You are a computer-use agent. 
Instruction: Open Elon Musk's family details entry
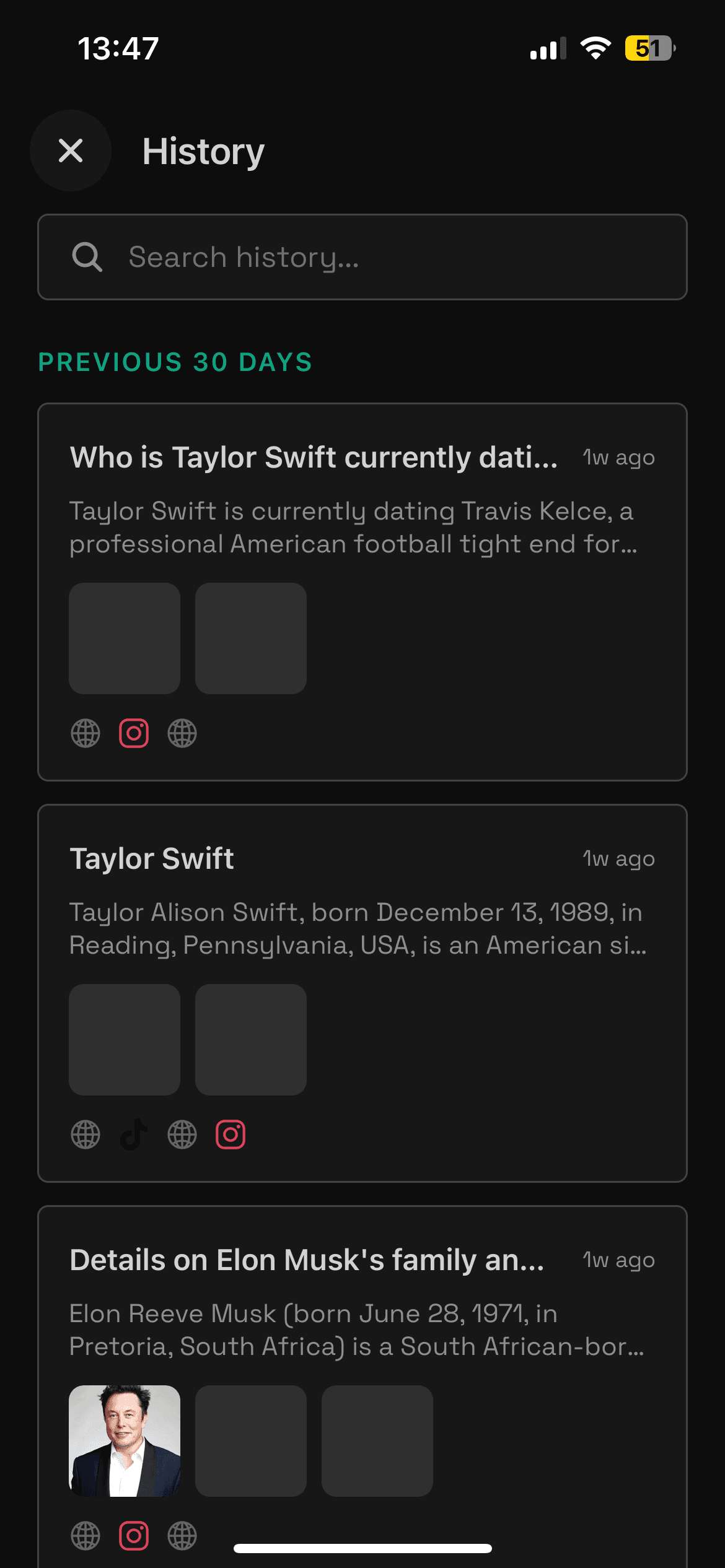307,1260
